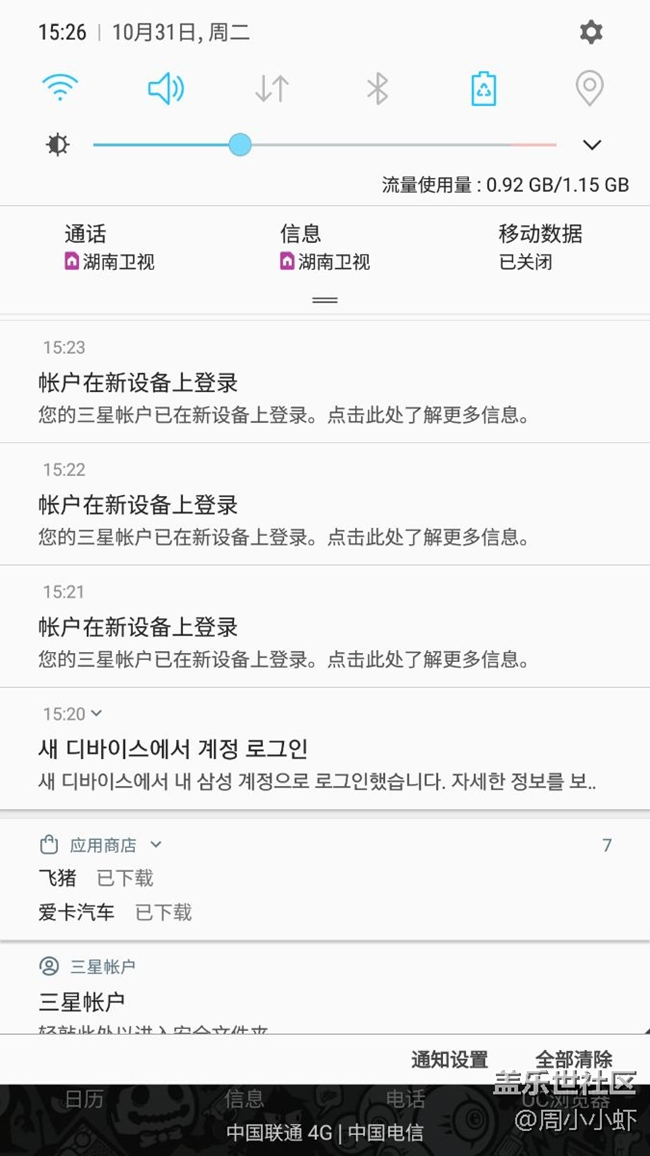The height and width of the screenshot is (1156, 650).
Task: Expand brightness options with the chevron
Action: tap(592, 145)
